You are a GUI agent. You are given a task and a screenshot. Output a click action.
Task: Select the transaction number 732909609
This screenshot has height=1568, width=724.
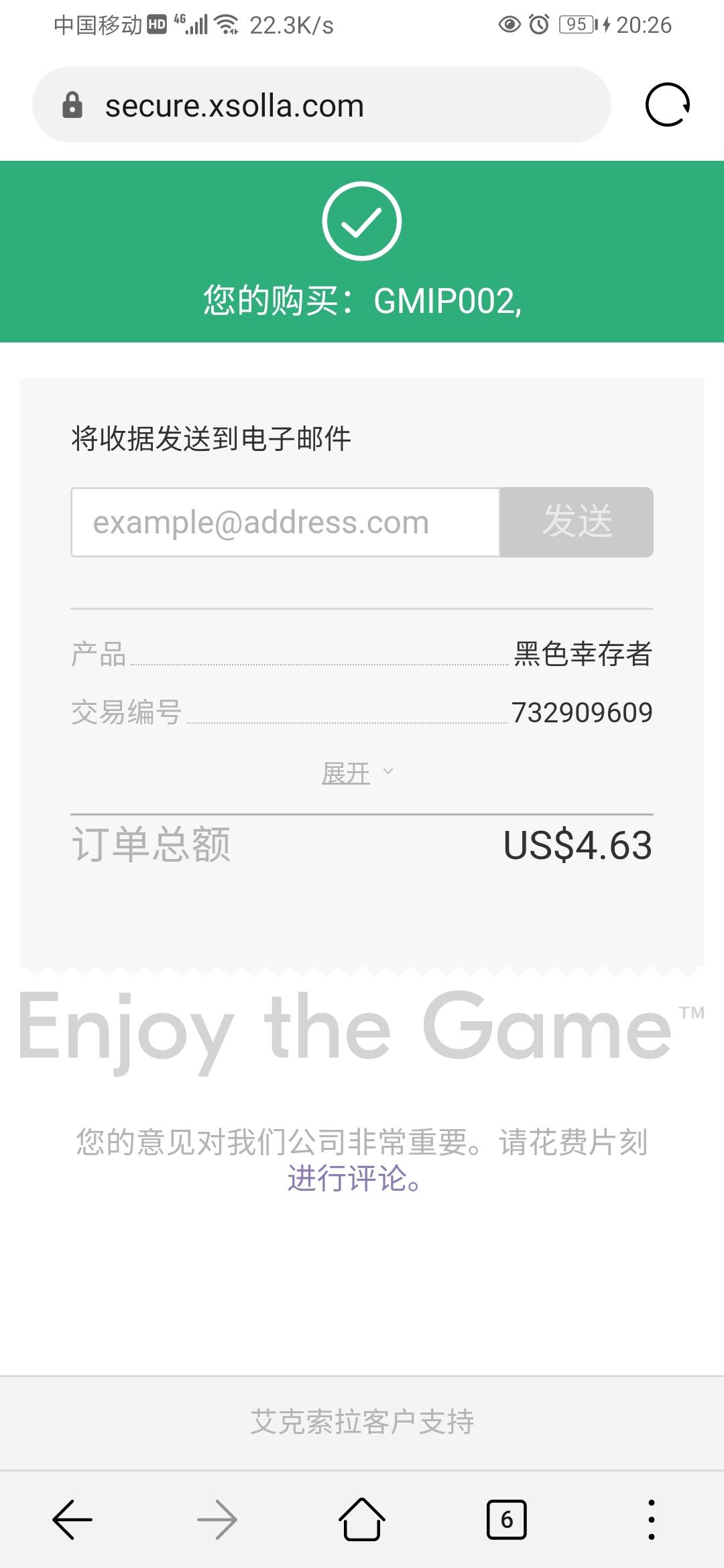click(x=582, y=713)
